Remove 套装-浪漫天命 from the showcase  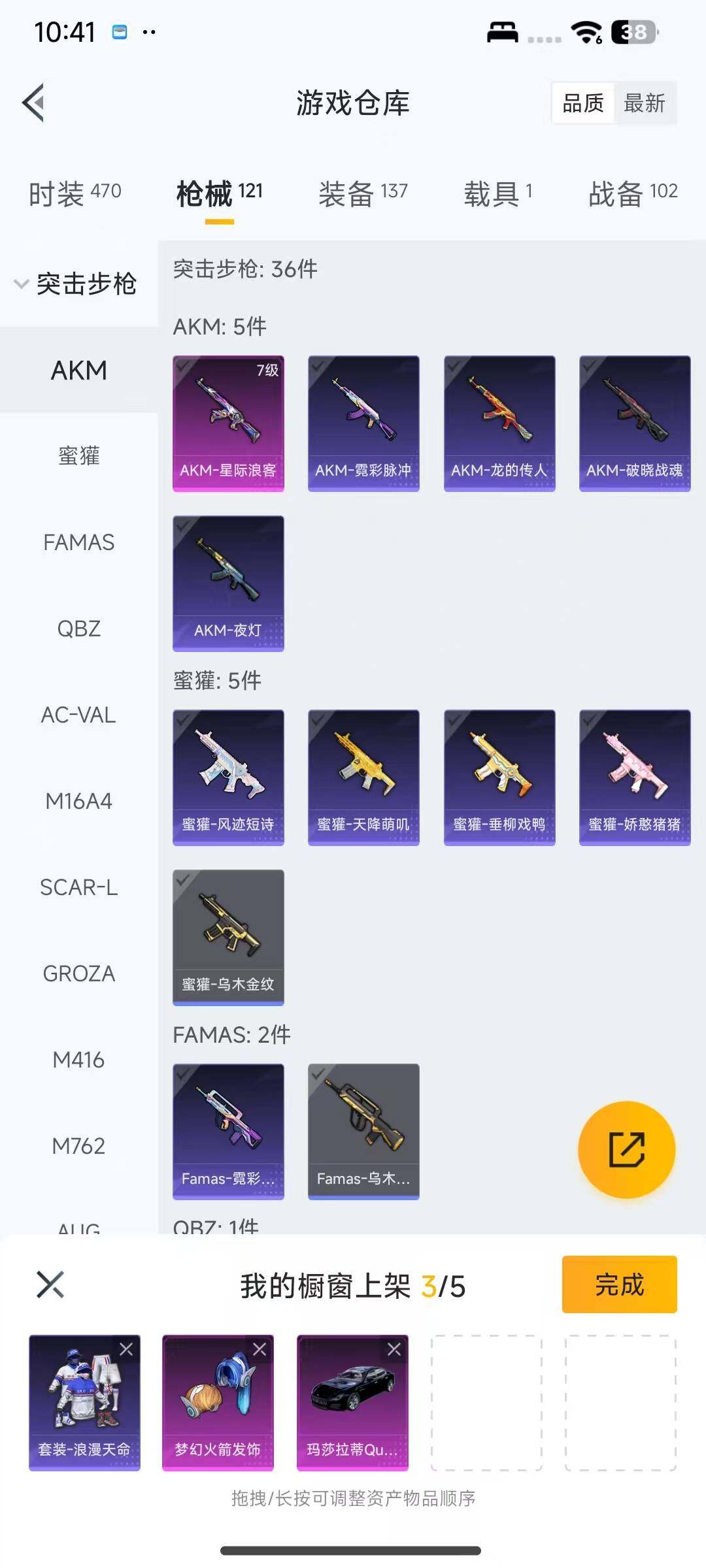[126, 1349]
